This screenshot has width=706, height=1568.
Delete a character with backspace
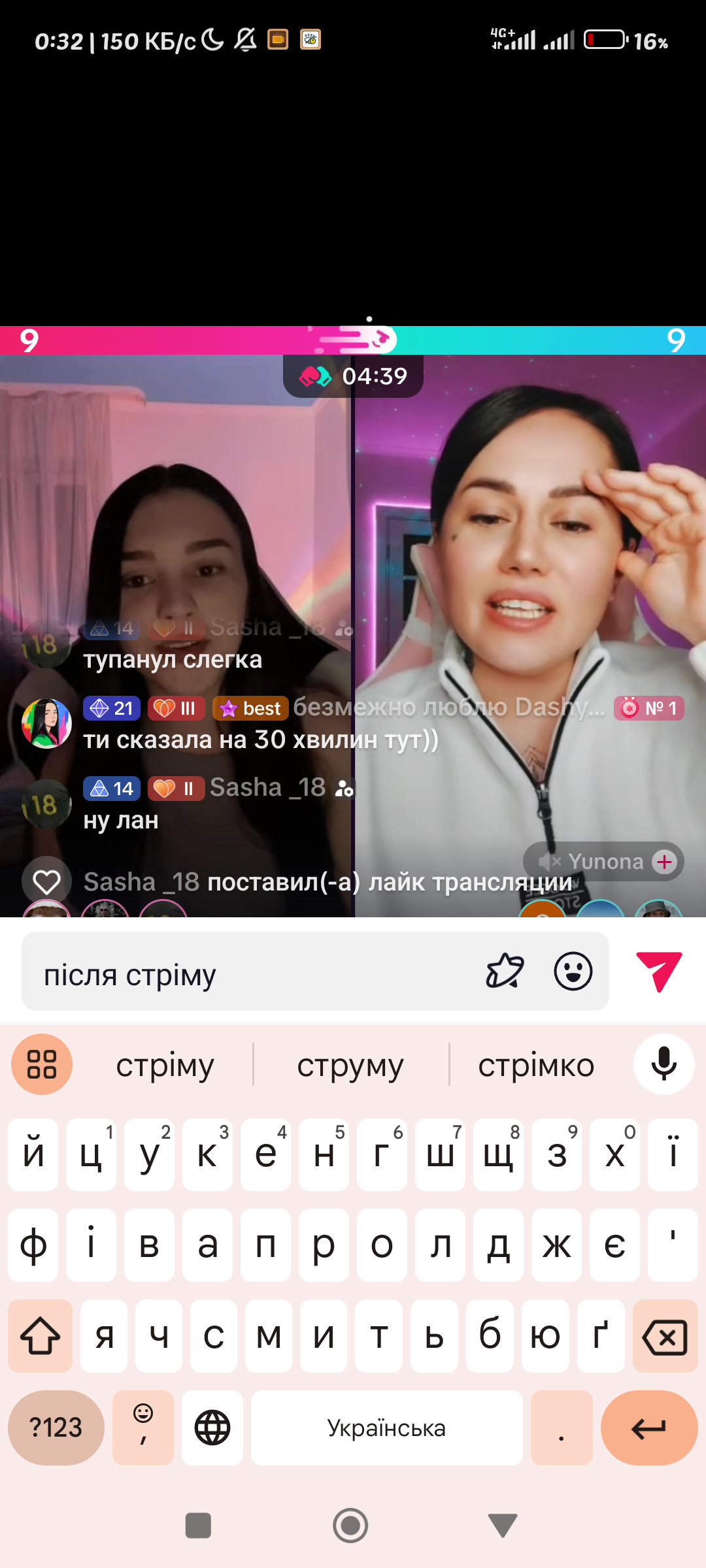point(665,1336)
